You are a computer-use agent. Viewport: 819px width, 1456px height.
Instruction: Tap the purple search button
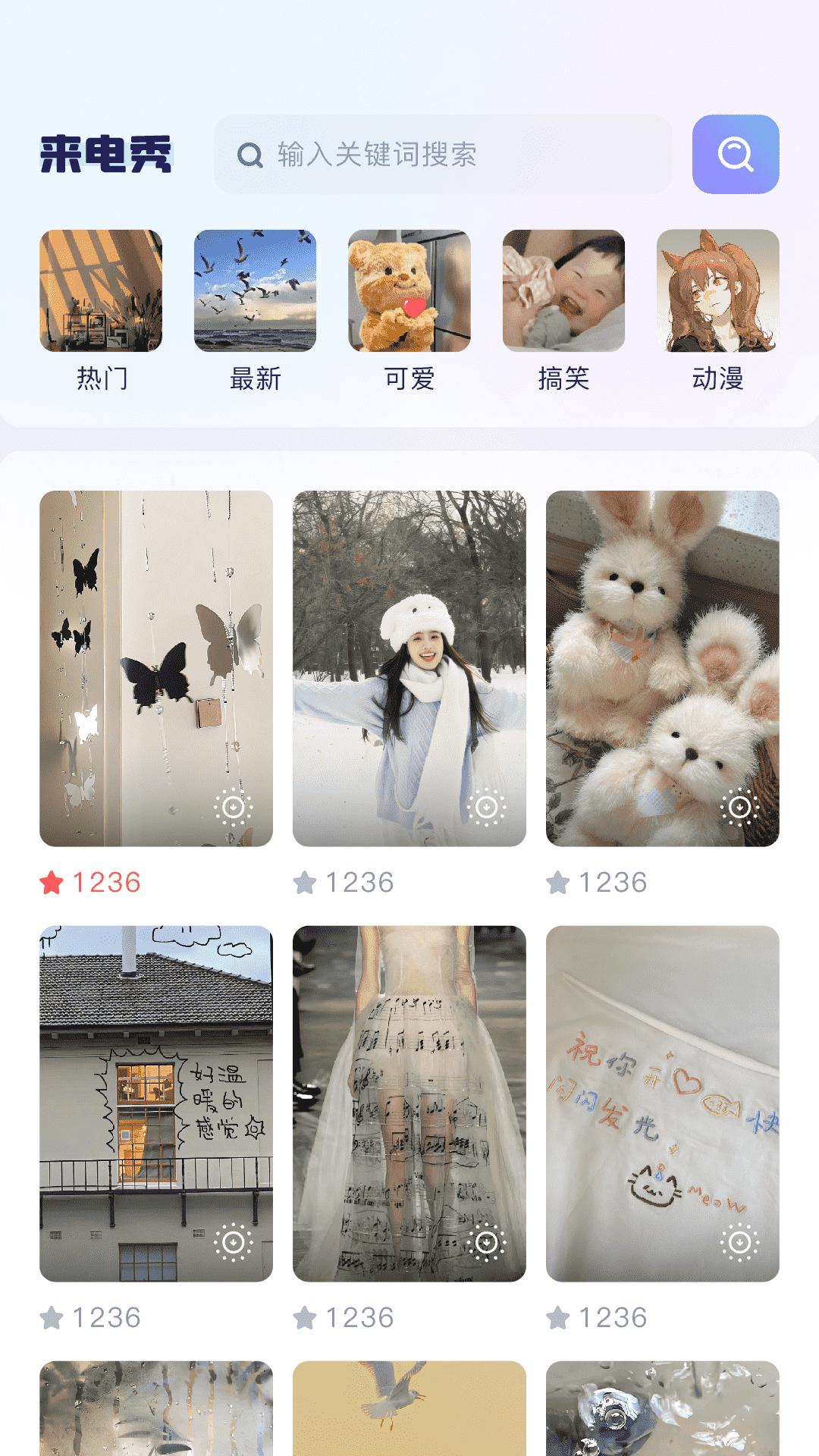point(735,155)
